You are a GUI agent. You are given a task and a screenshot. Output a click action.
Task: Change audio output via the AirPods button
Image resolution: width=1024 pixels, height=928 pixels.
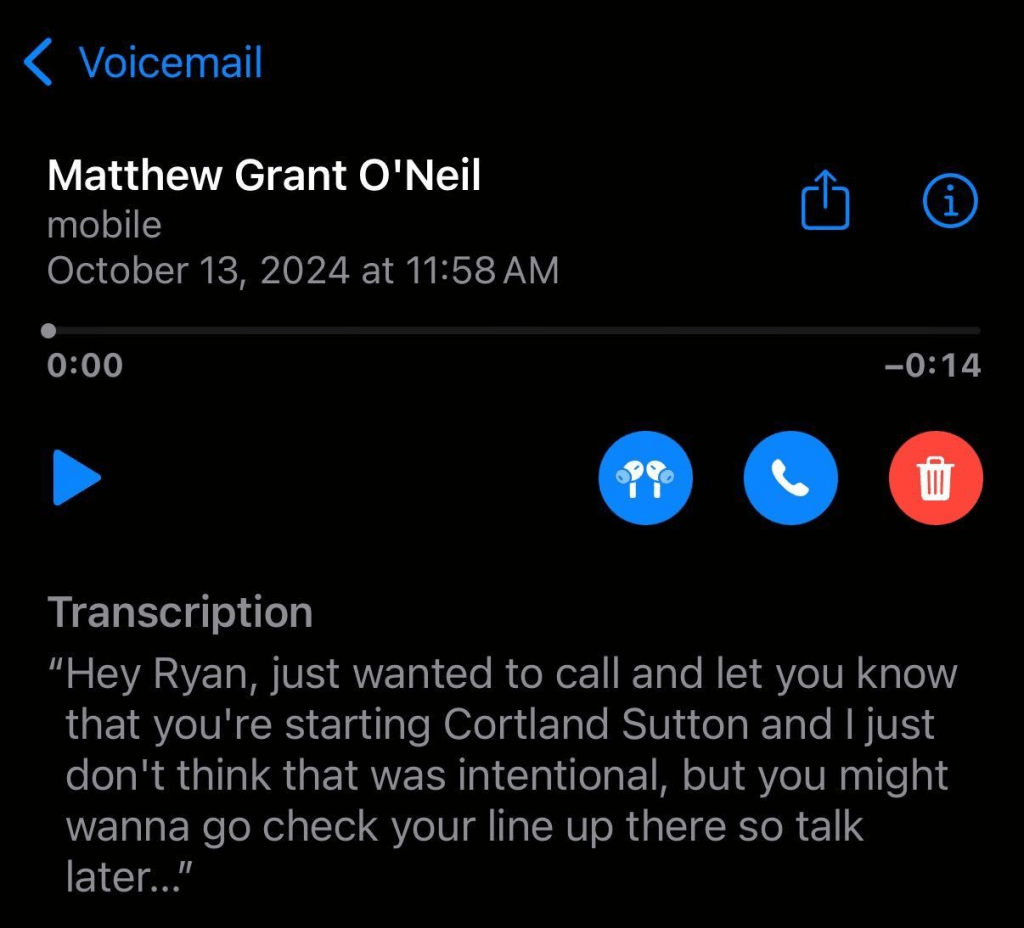[x=645, y=479]
